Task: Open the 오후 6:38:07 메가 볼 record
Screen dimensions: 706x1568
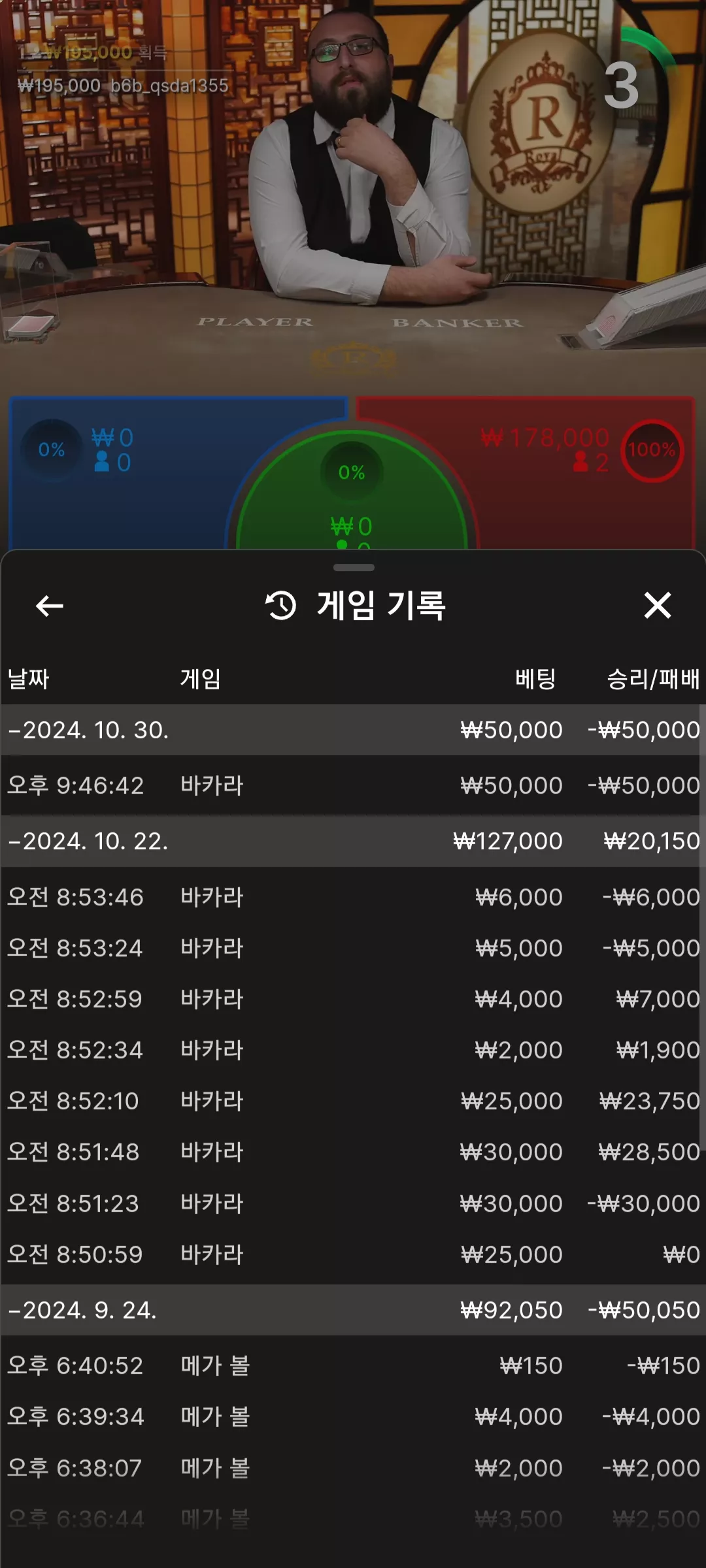Action: (353, 1468)
